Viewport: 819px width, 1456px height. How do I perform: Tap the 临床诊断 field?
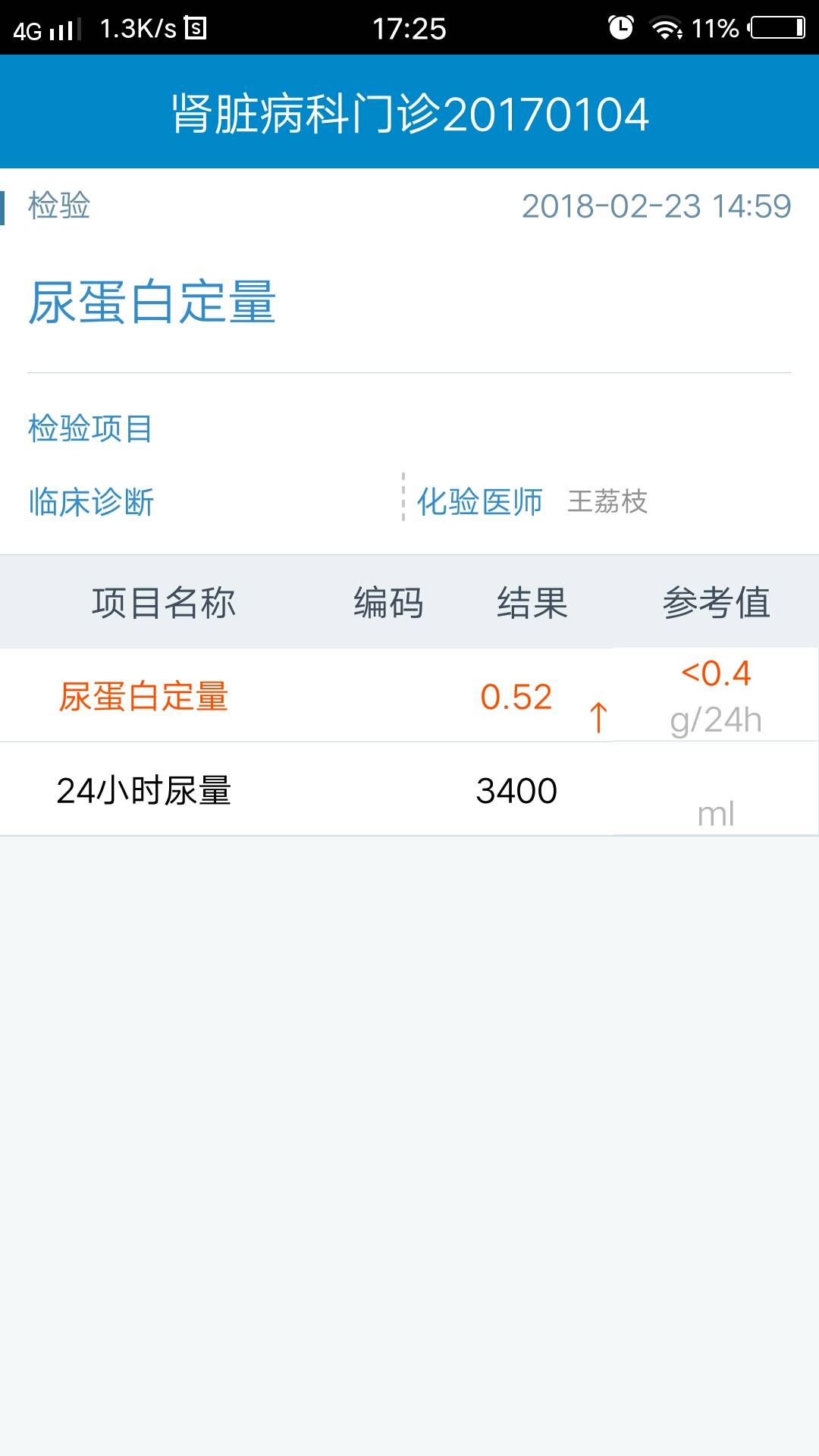(91, 500)
